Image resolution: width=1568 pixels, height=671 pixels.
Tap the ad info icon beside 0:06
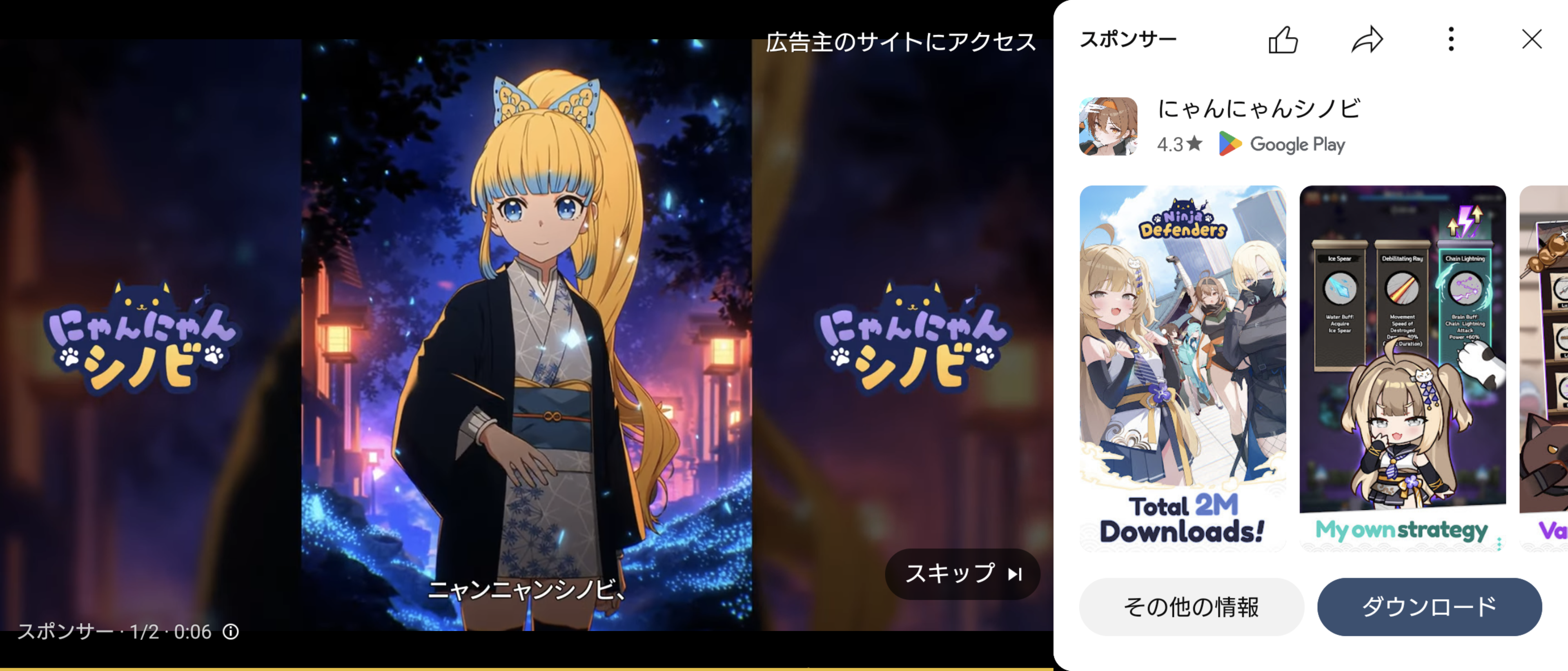point(231,631)
